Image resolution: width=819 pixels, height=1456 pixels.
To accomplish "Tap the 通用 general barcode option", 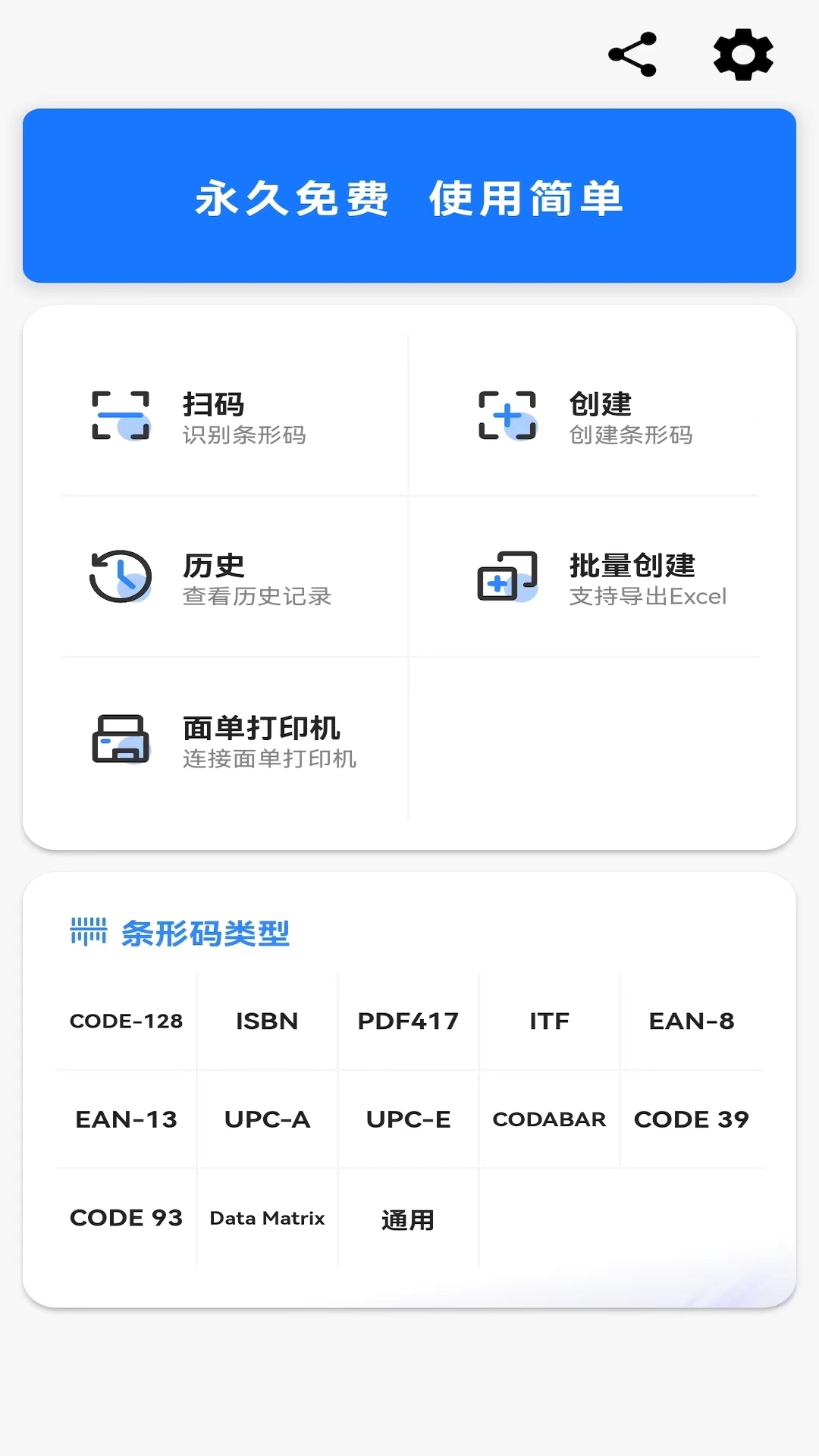I will pyautogui.click(x=408, y=1219).
